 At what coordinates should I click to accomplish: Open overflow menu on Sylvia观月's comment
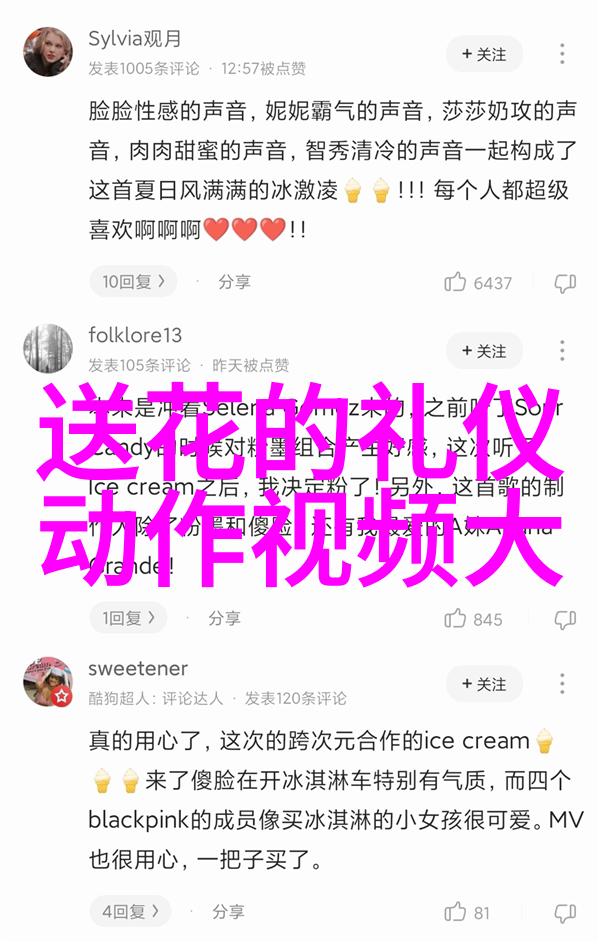(x=563, y=54)
